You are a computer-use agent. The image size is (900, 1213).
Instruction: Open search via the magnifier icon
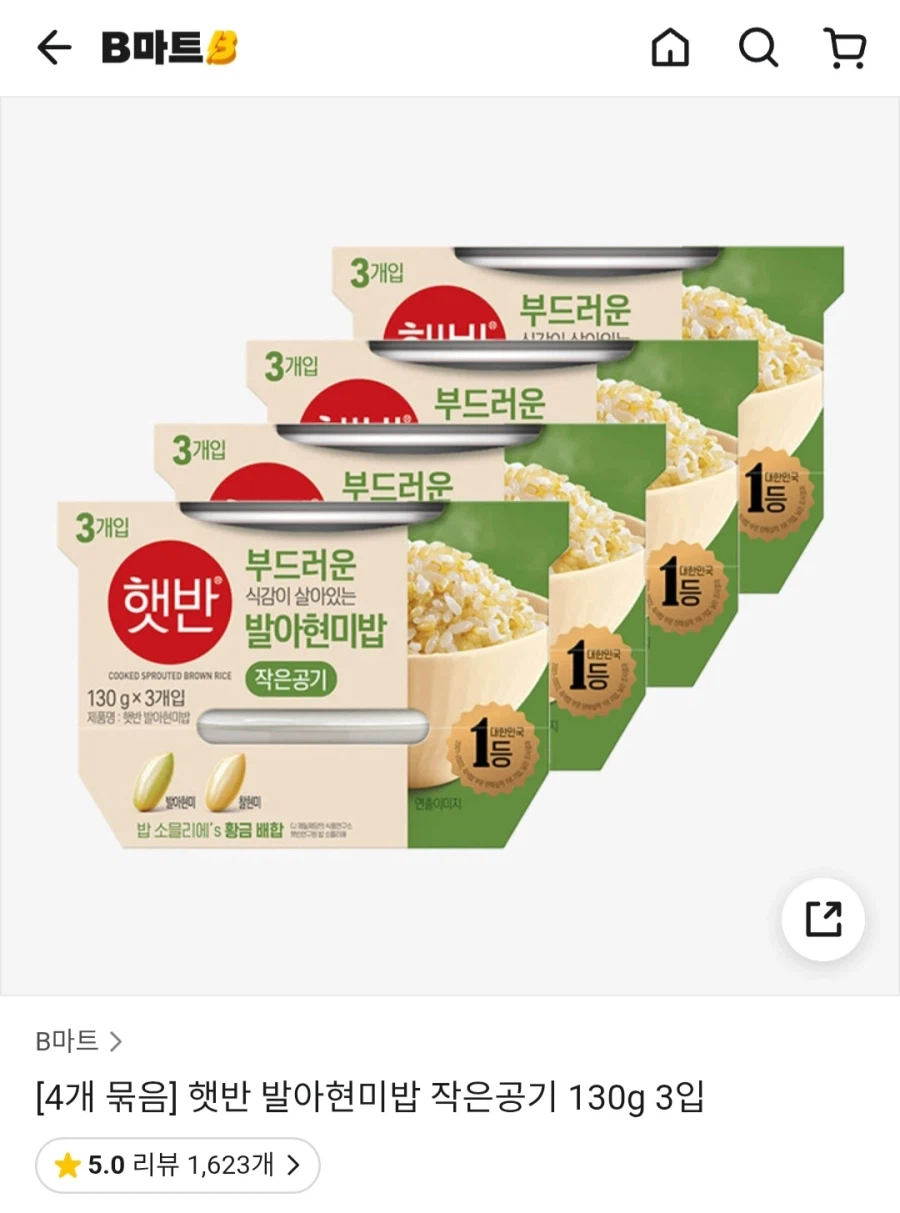pyautogui.click(x=759, y=46)
